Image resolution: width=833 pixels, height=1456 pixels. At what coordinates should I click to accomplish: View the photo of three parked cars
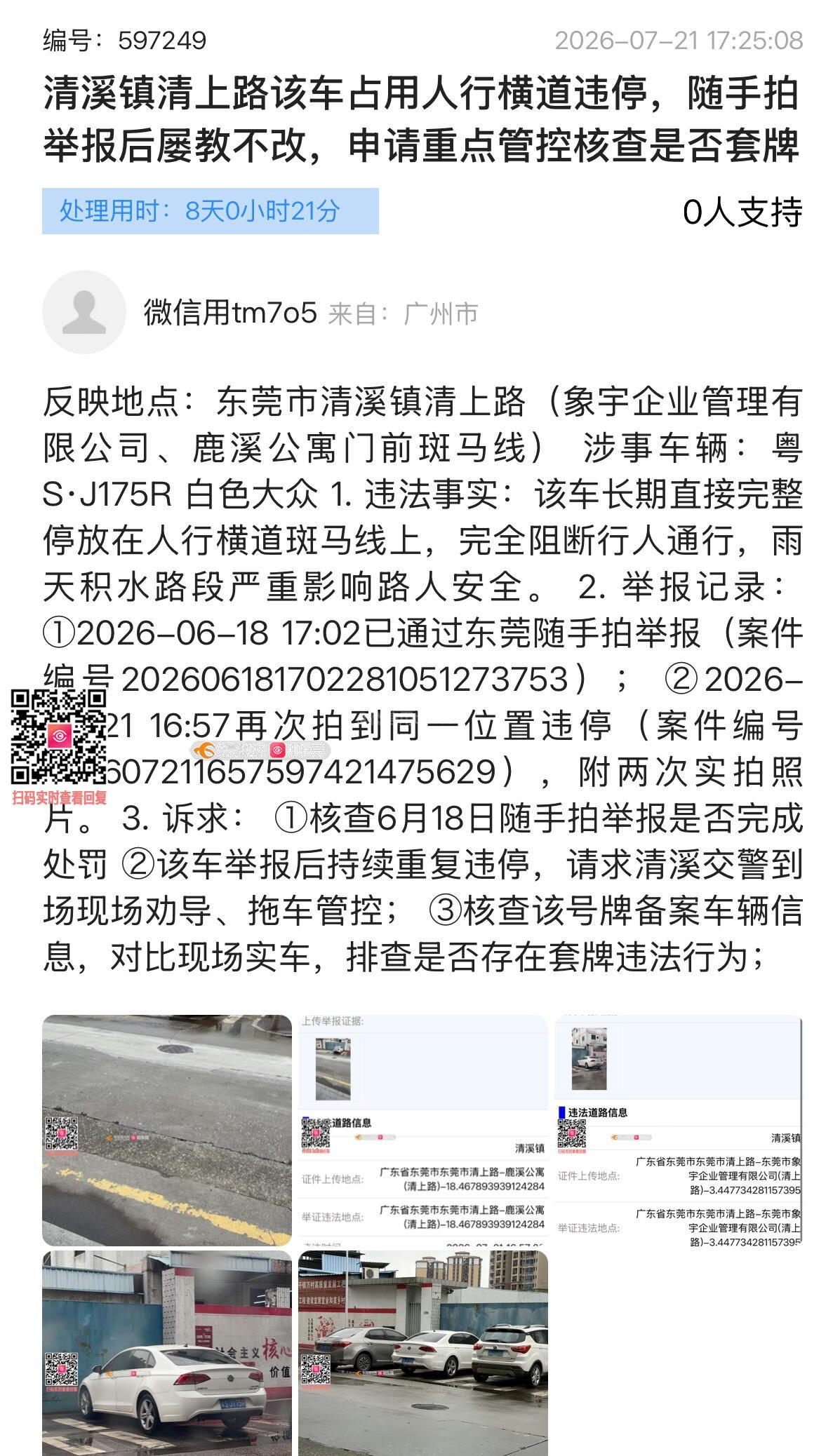coord(423,1353)
